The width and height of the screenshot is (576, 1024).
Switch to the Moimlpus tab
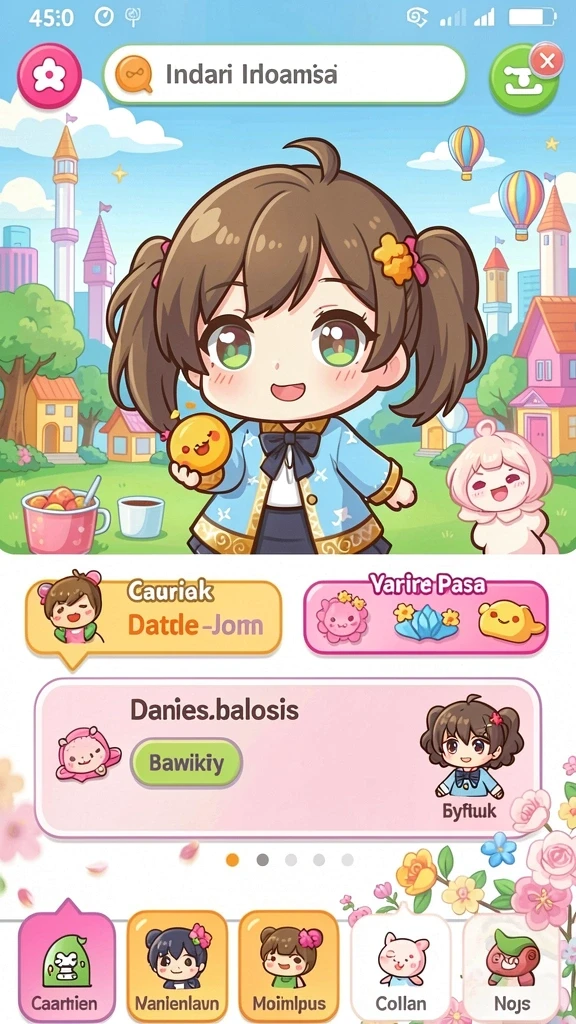click(289, 966)
